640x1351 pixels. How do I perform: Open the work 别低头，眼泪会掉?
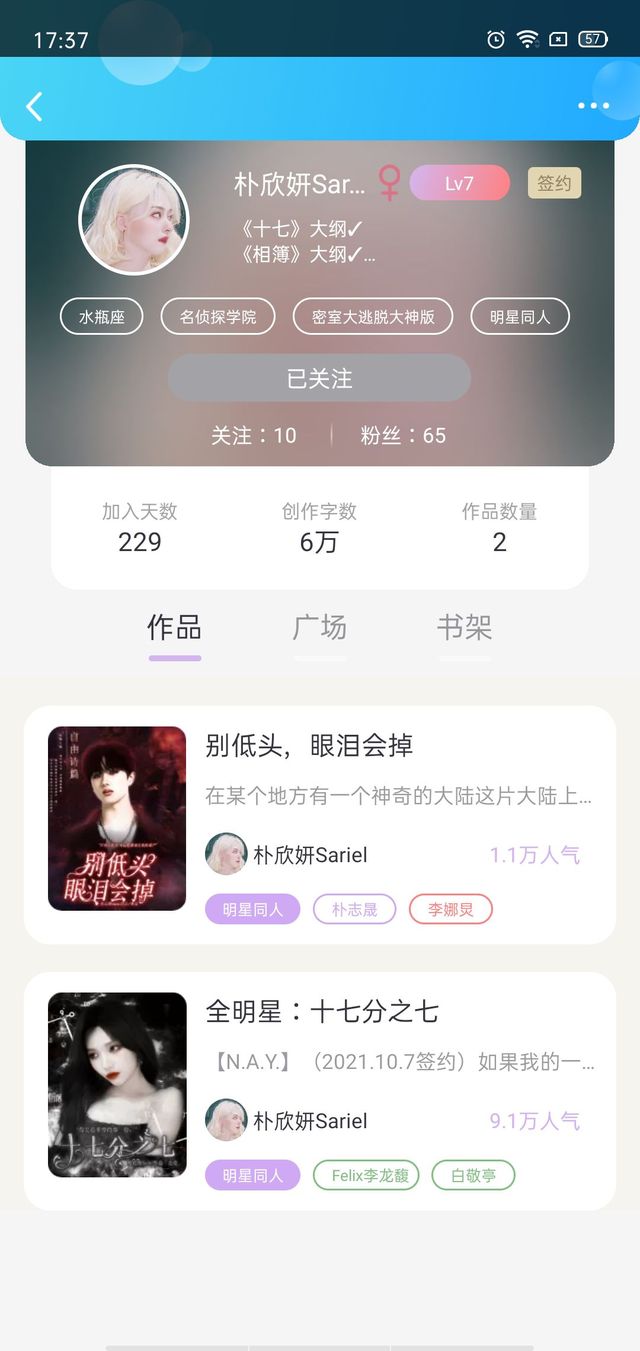[320, 824]
